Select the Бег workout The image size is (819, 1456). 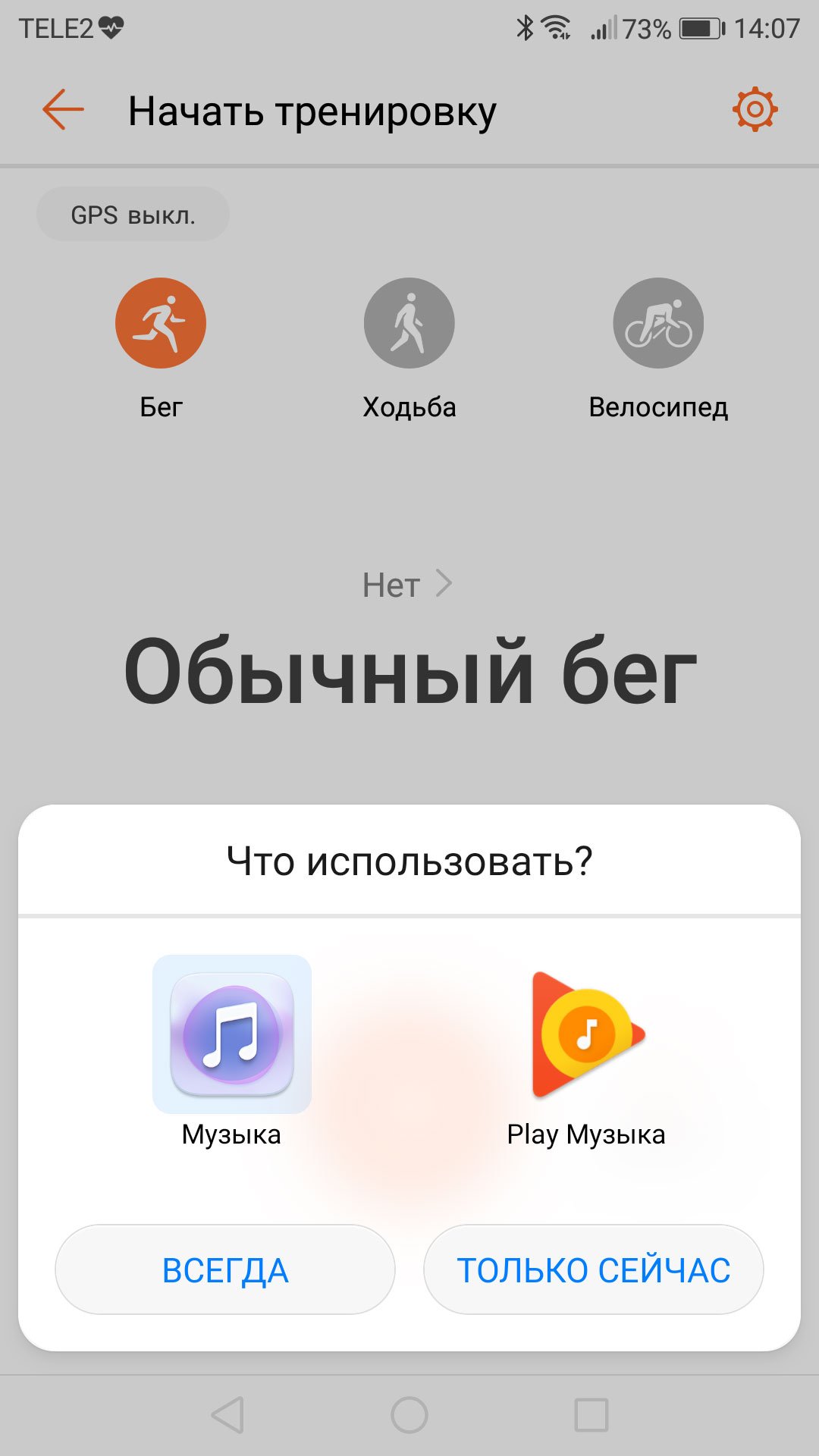(161, 349)
